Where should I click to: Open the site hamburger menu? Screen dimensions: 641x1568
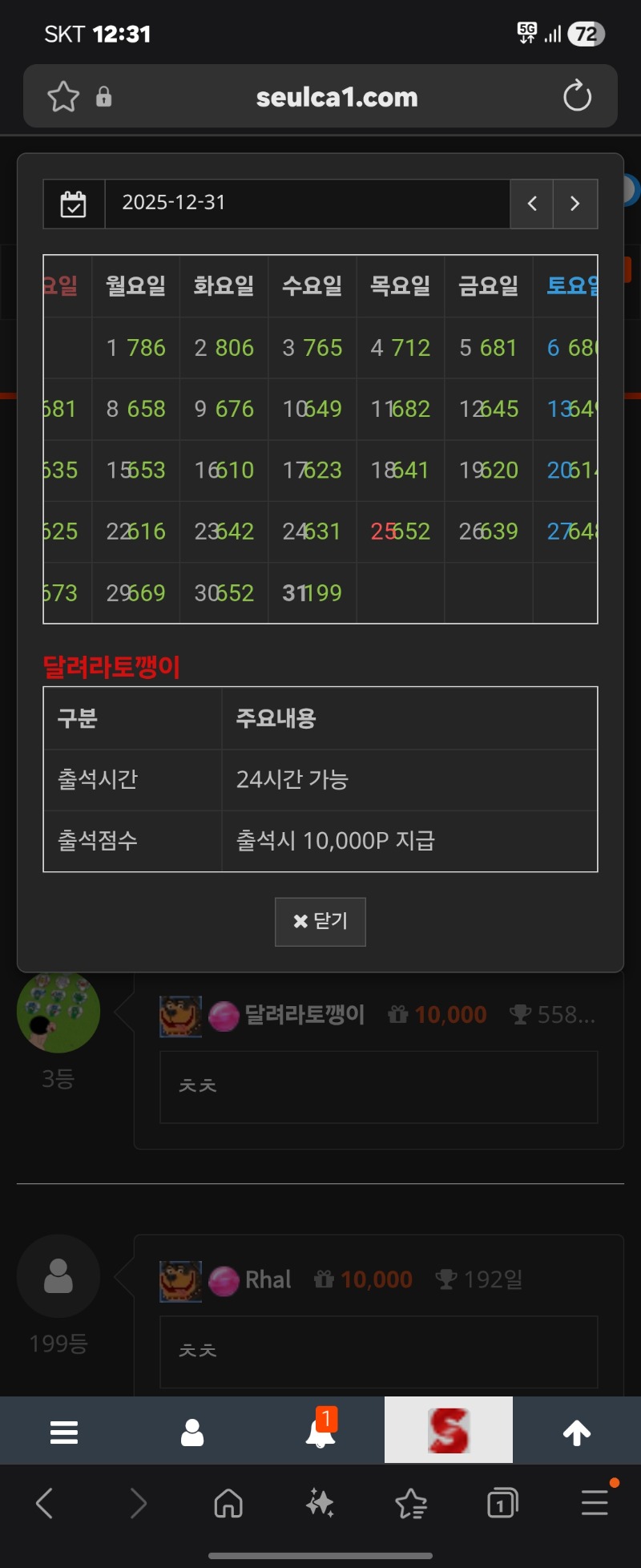(x=64, y=1432)
